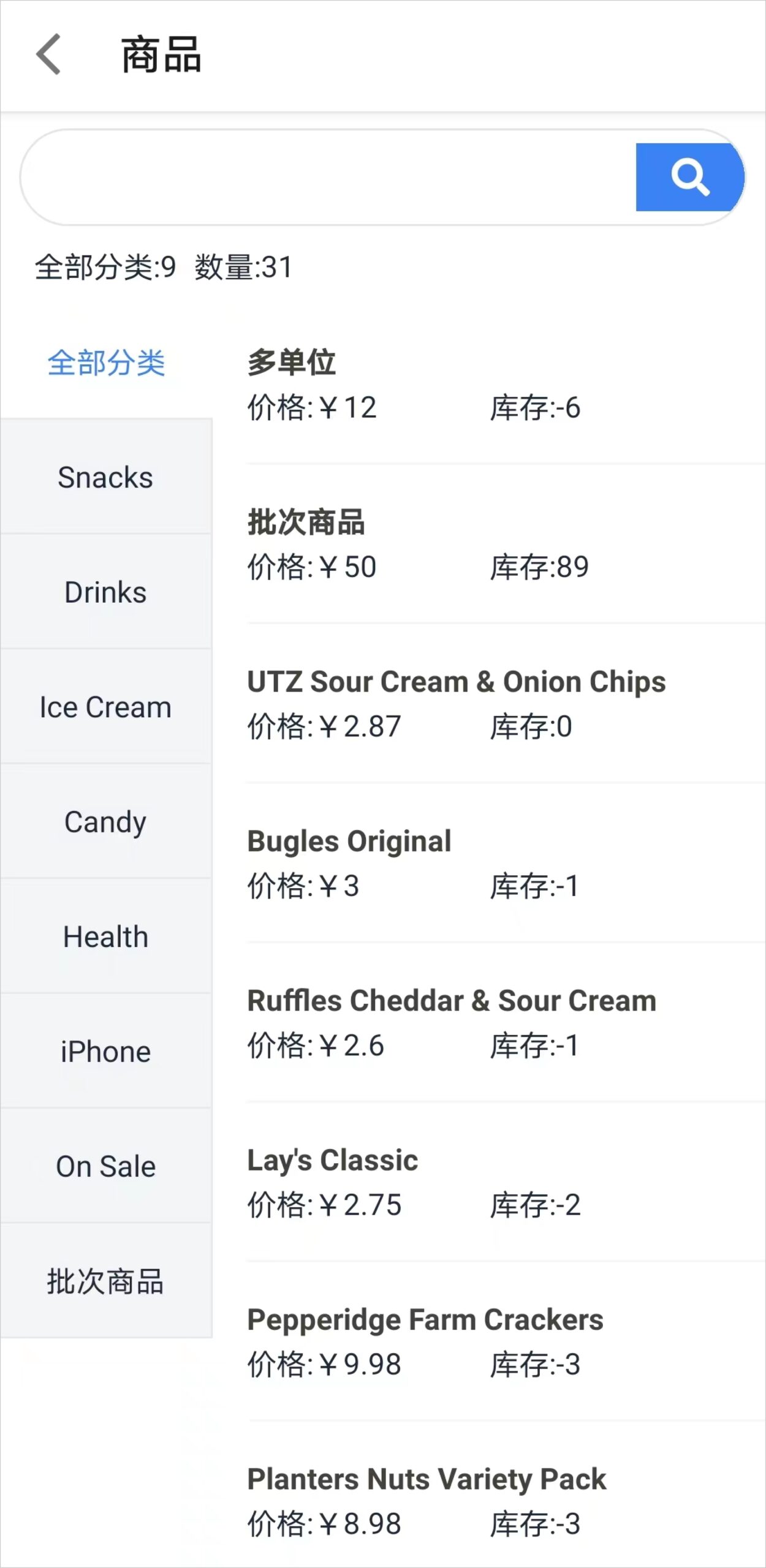Filter products by Candy
The width and height of the screenshot is (766, 1568).
click(x=106, y=822)
